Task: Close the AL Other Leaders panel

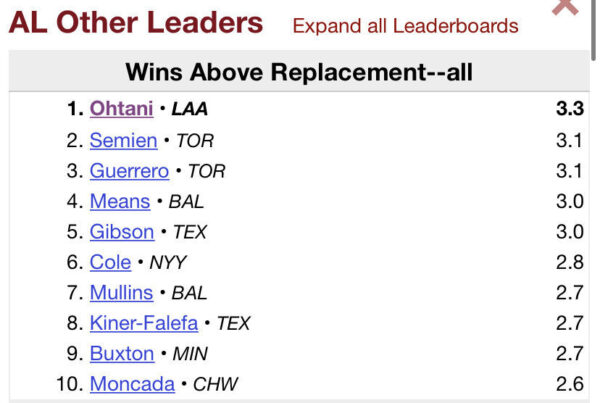Action: (x=565, y=6)
